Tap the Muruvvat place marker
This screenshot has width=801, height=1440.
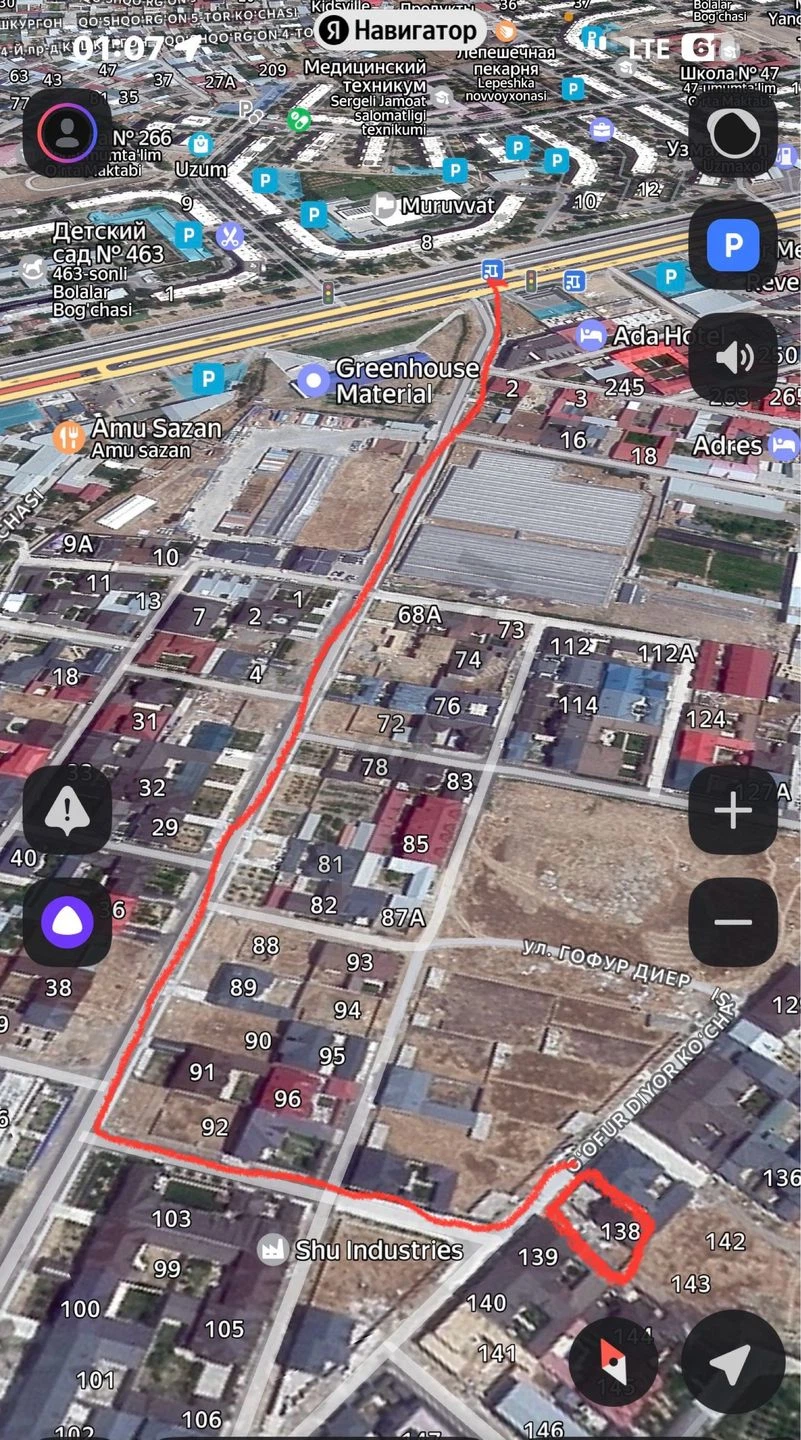[x=384, y=206]
